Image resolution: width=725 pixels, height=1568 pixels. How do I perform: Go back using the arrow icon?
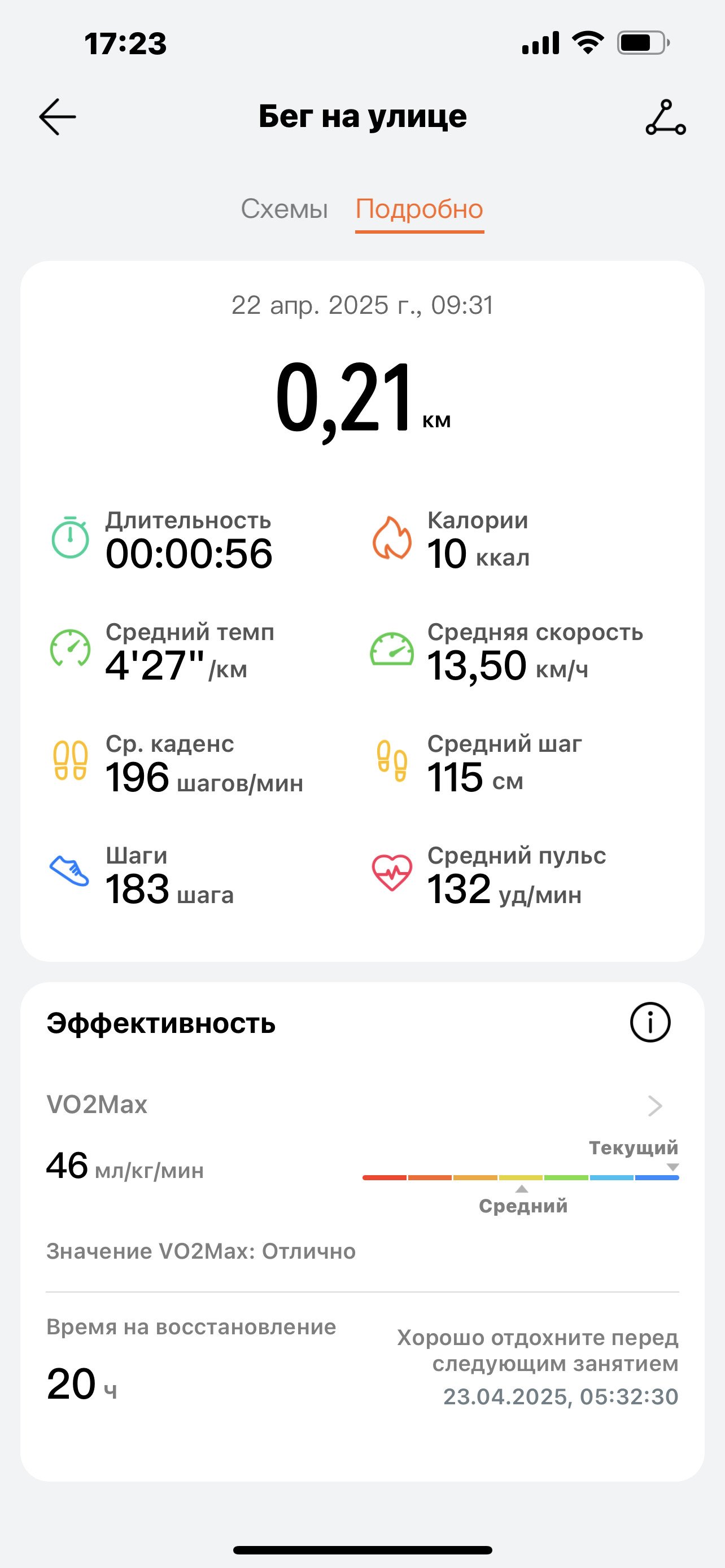click(x=57, y=116)
